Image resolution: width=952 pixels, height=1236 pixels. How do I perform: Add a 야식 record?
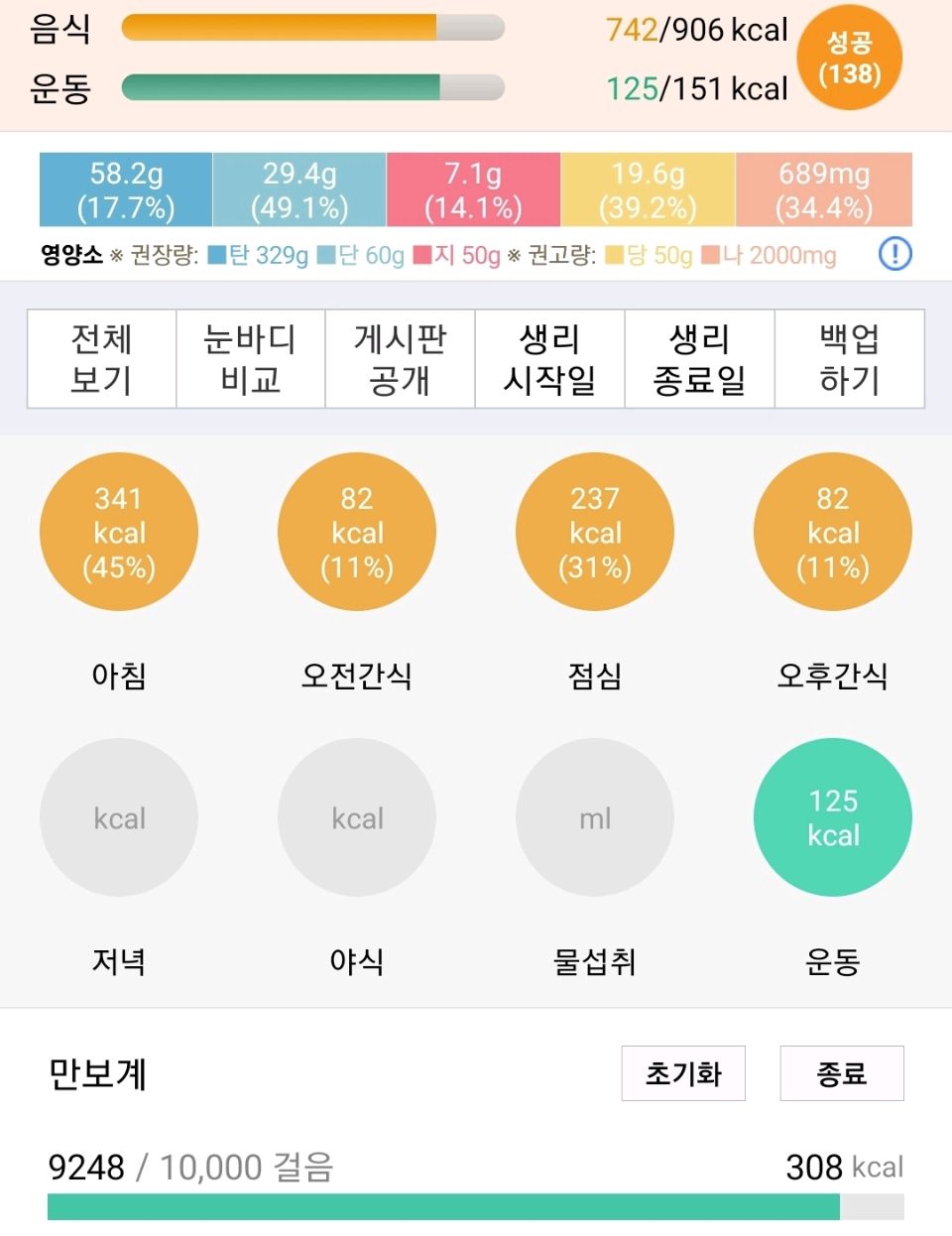[x=357, y=818]
